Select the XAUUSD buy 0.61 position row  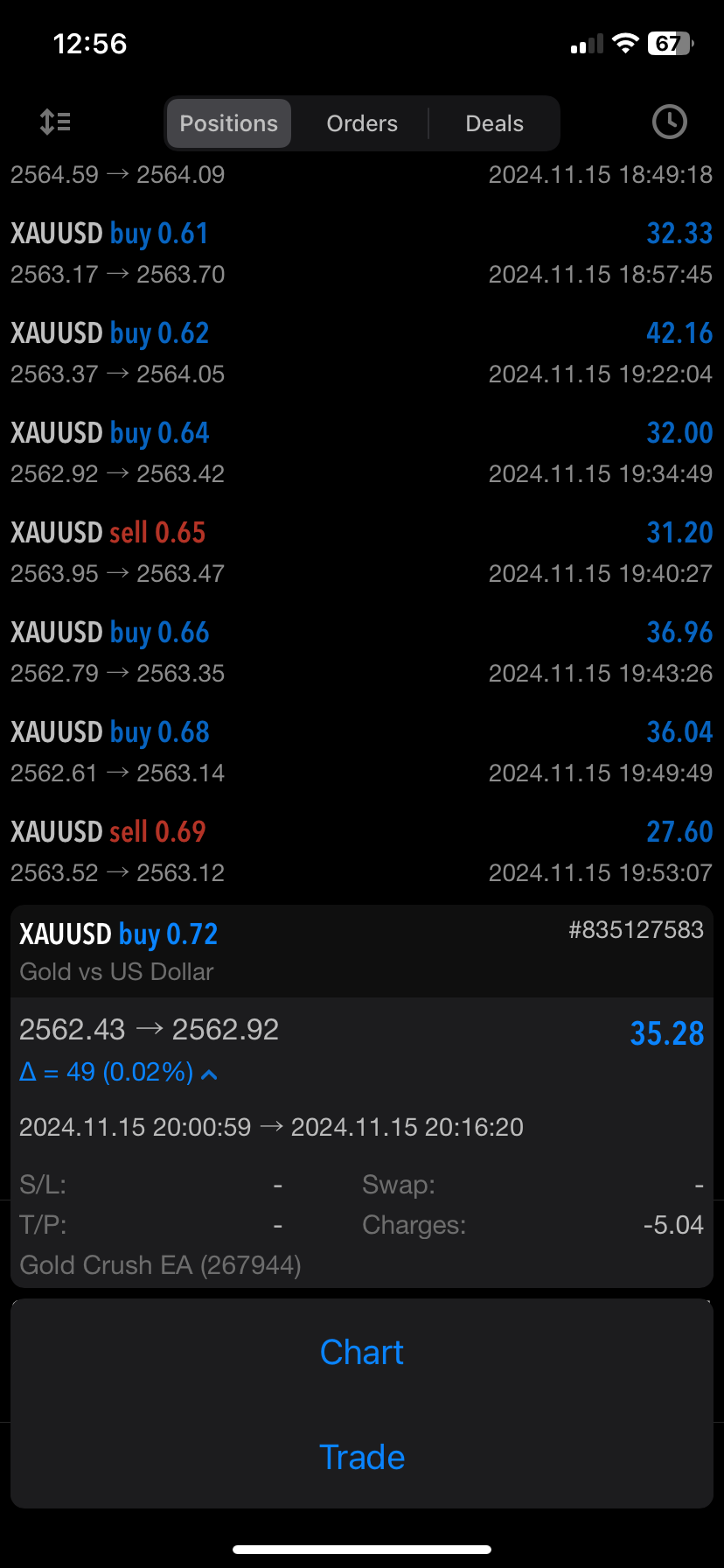coord(362,249)
